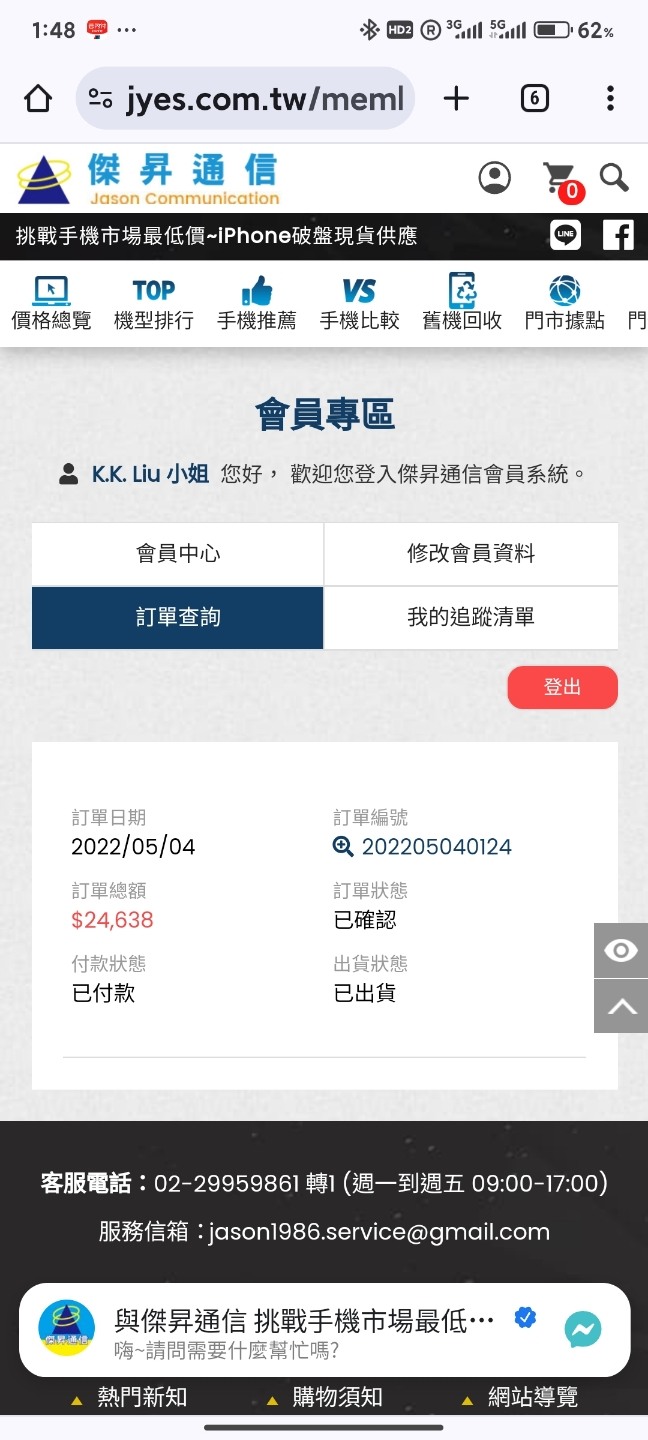The image size is (648, 1440).
Task: Visit the Facebook page icon
Action: tap(618, 236)
